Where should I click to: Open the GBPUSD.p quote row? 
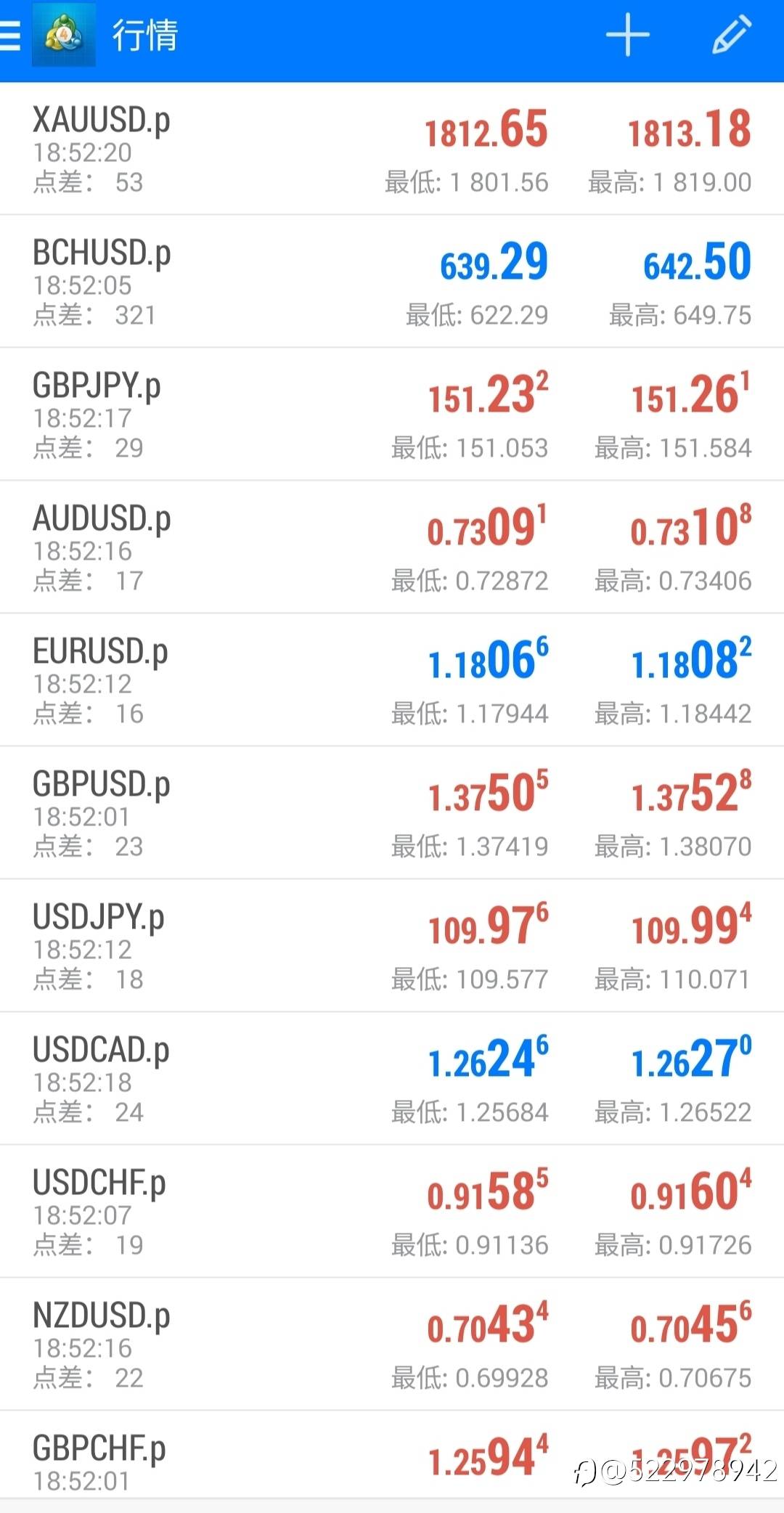(x=392, y=813)
